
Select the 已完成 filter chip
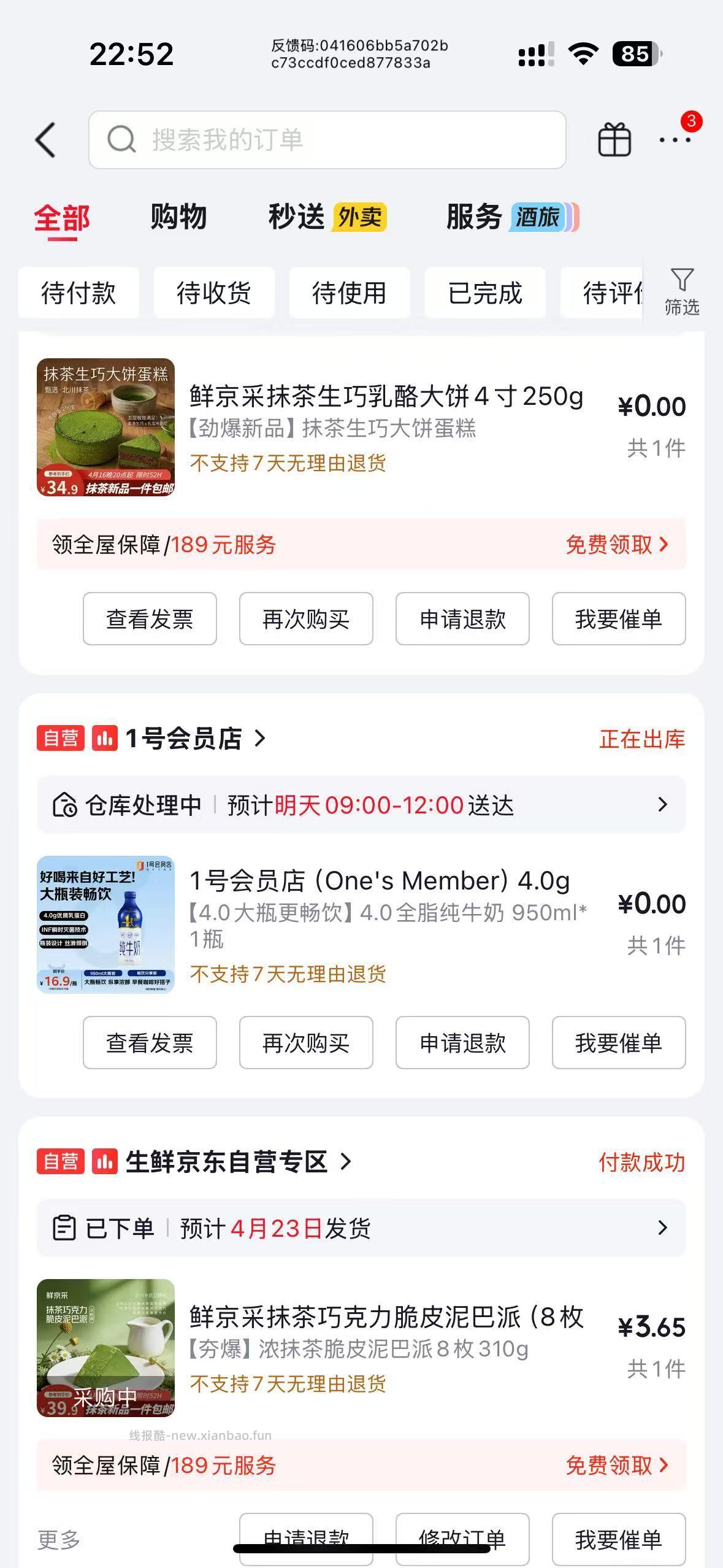(x=484, y=293)
